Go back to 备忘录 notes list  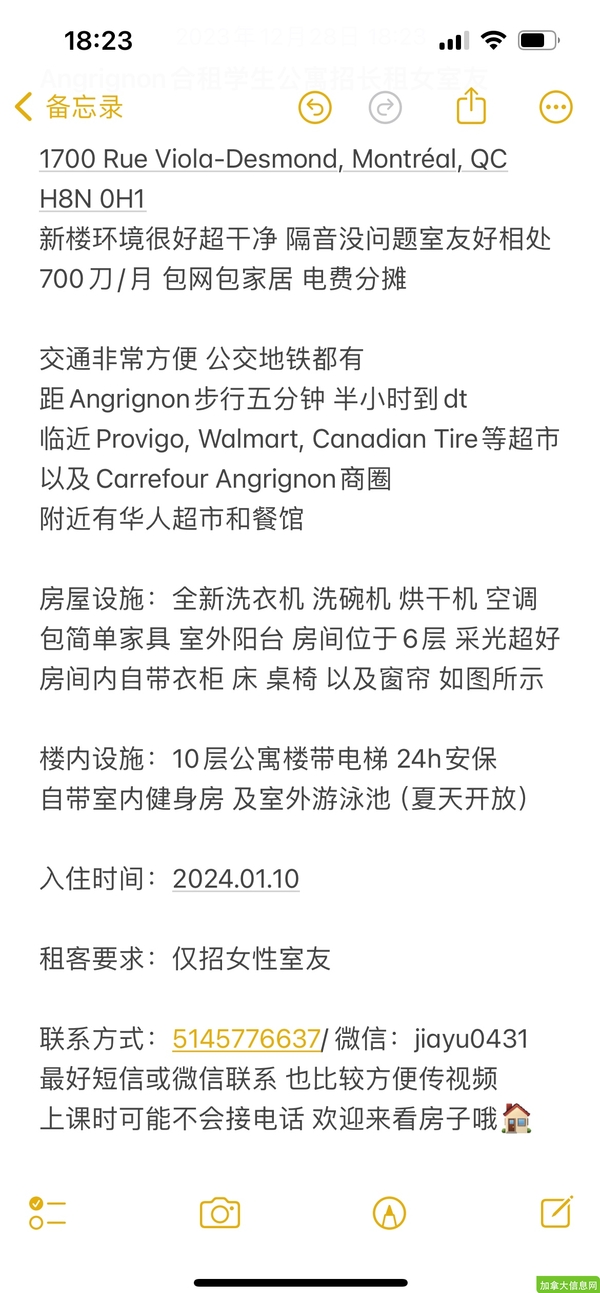pos(68,107)
